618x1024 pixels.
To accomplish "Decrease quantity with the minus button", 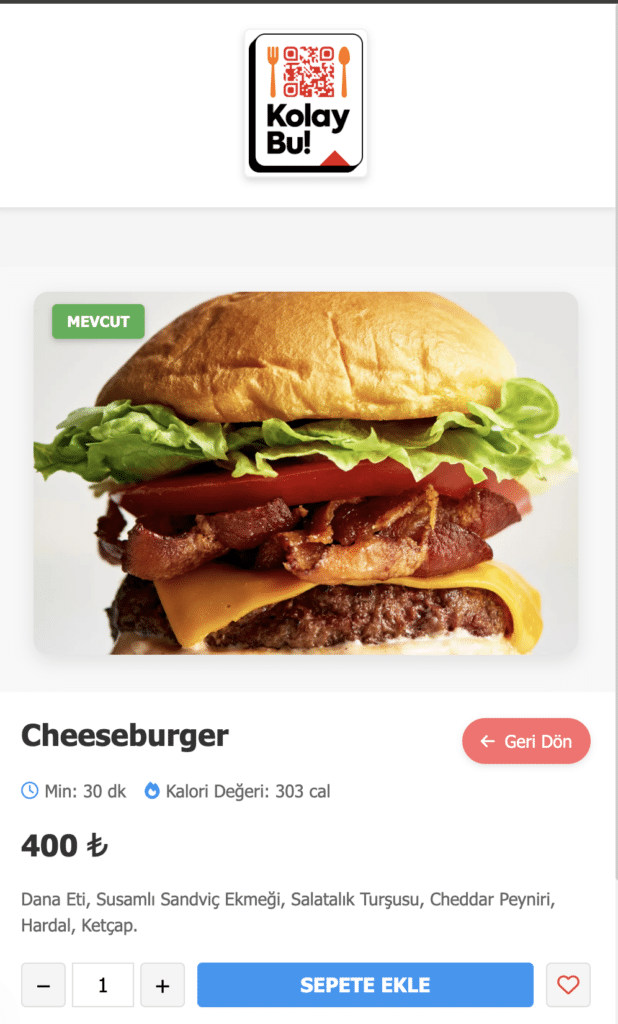I will point(44,985).
